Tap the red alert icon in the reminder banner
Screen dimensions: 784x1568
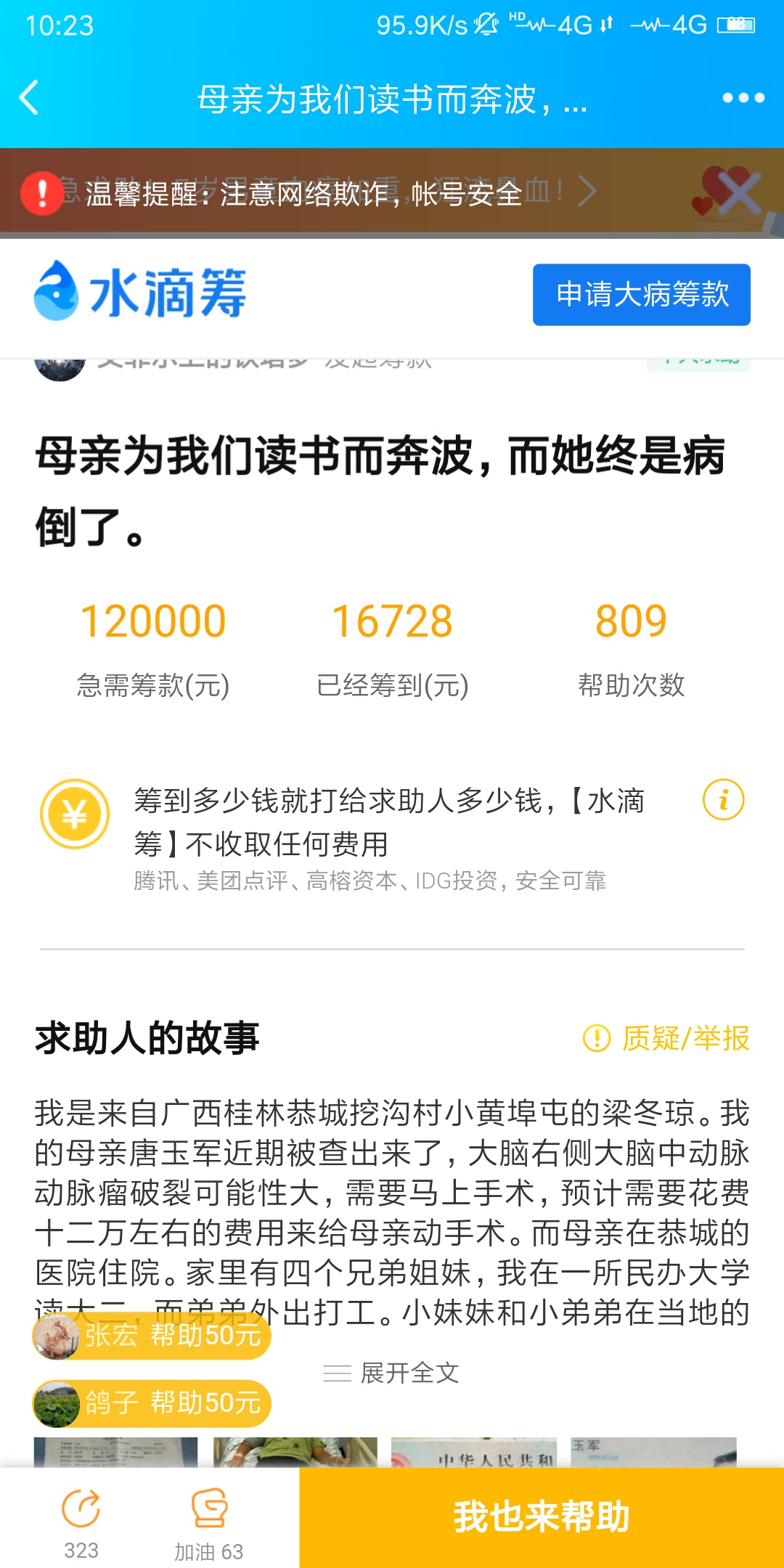[x=40, y=194]
